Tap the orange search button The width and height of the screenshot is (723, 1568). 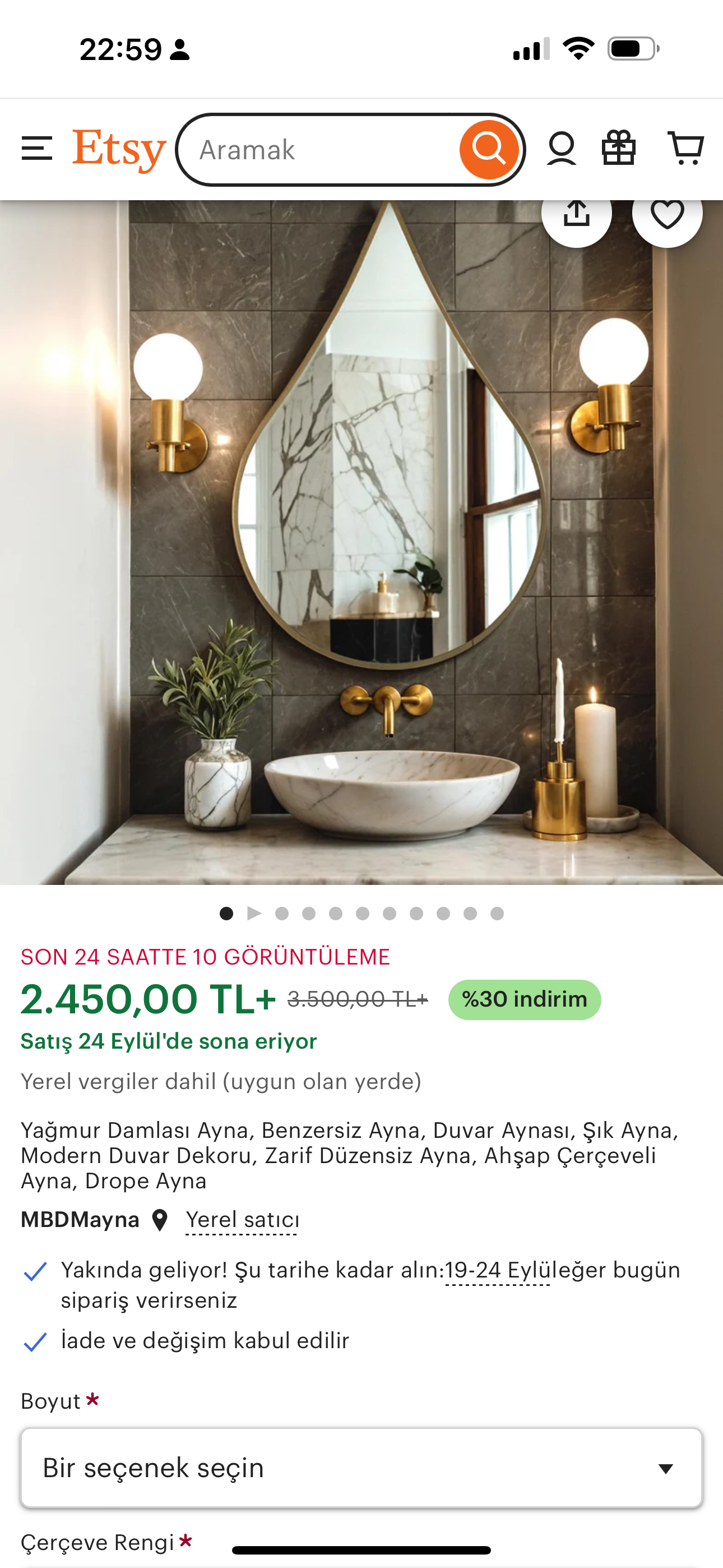point(489,150)
